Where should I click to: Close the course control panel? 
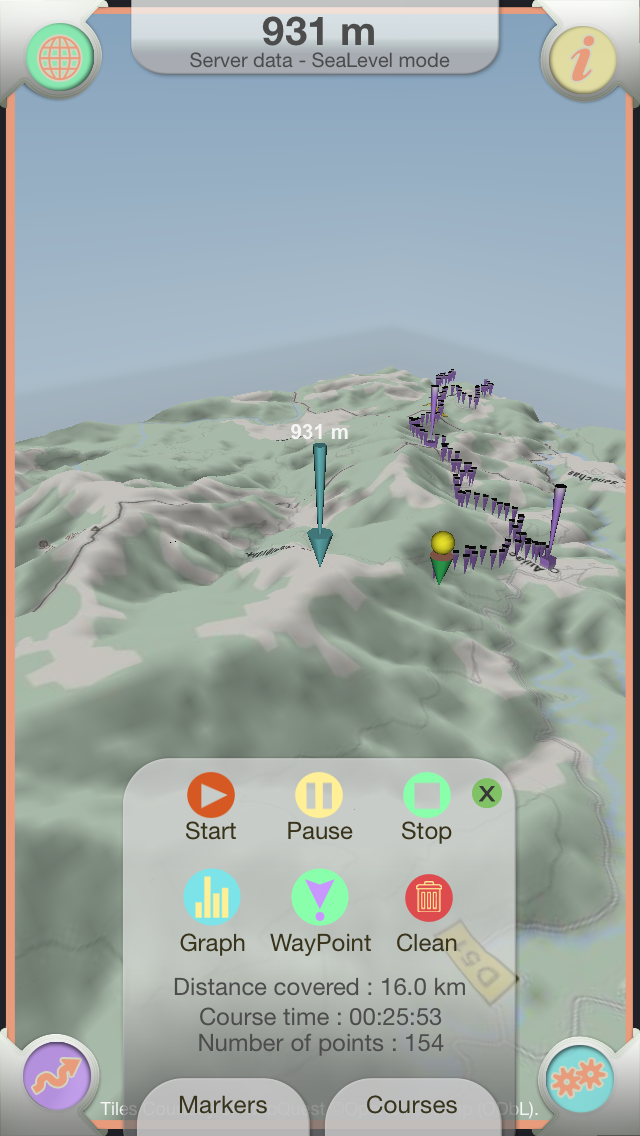pyautogui.click(x=487, y=794)
